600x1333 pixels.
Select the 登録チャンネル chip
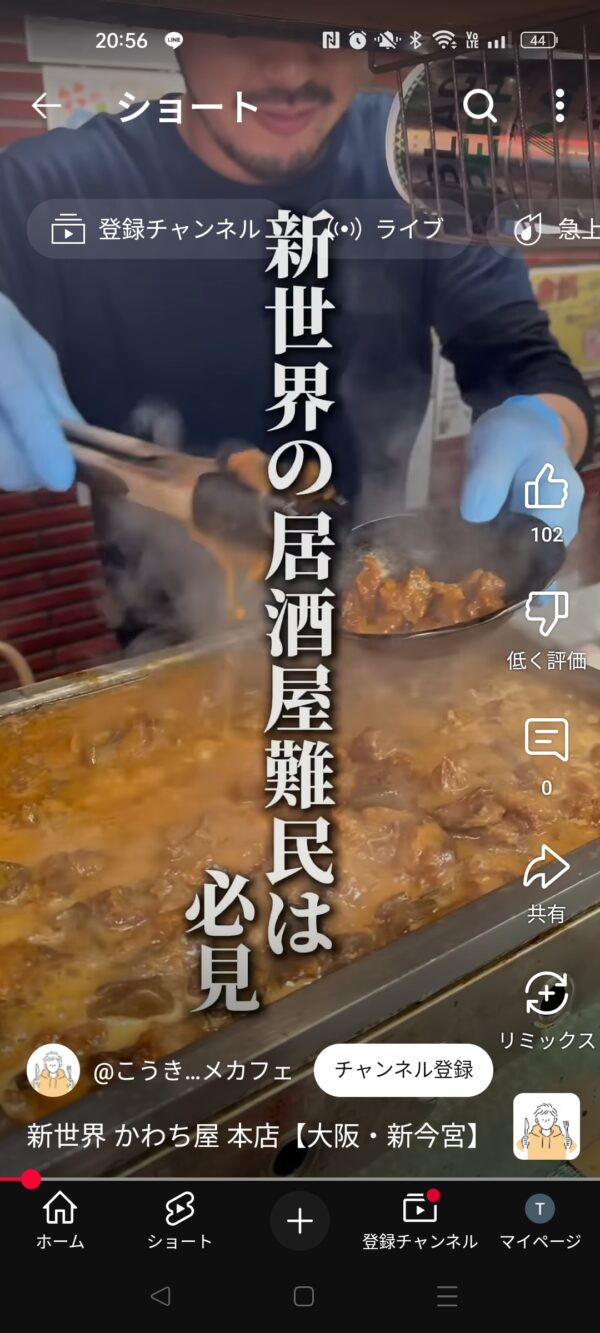(x=156, y=229)
